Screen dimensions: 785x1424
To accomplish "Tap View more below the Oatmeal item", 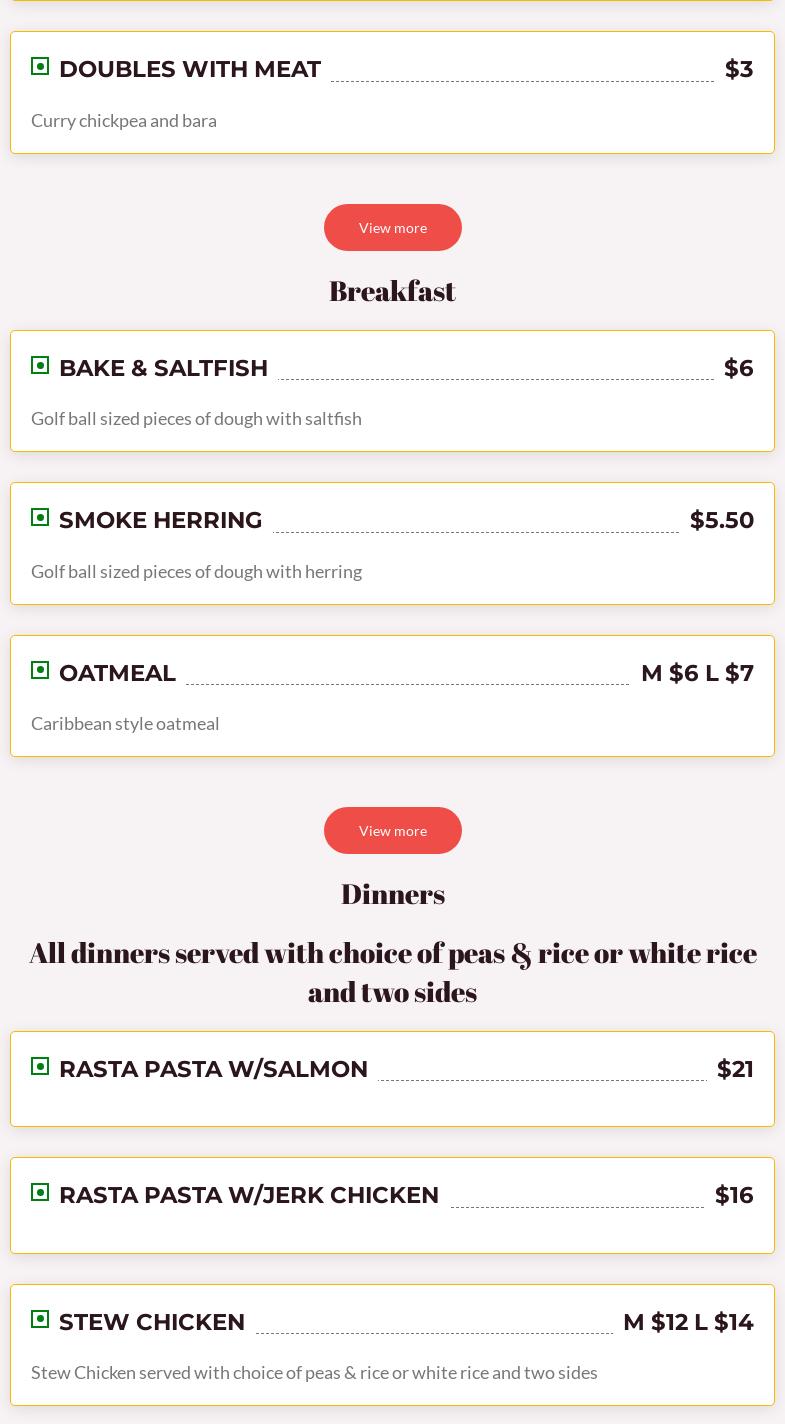I will pyautogui.click(x=392, y=831).
